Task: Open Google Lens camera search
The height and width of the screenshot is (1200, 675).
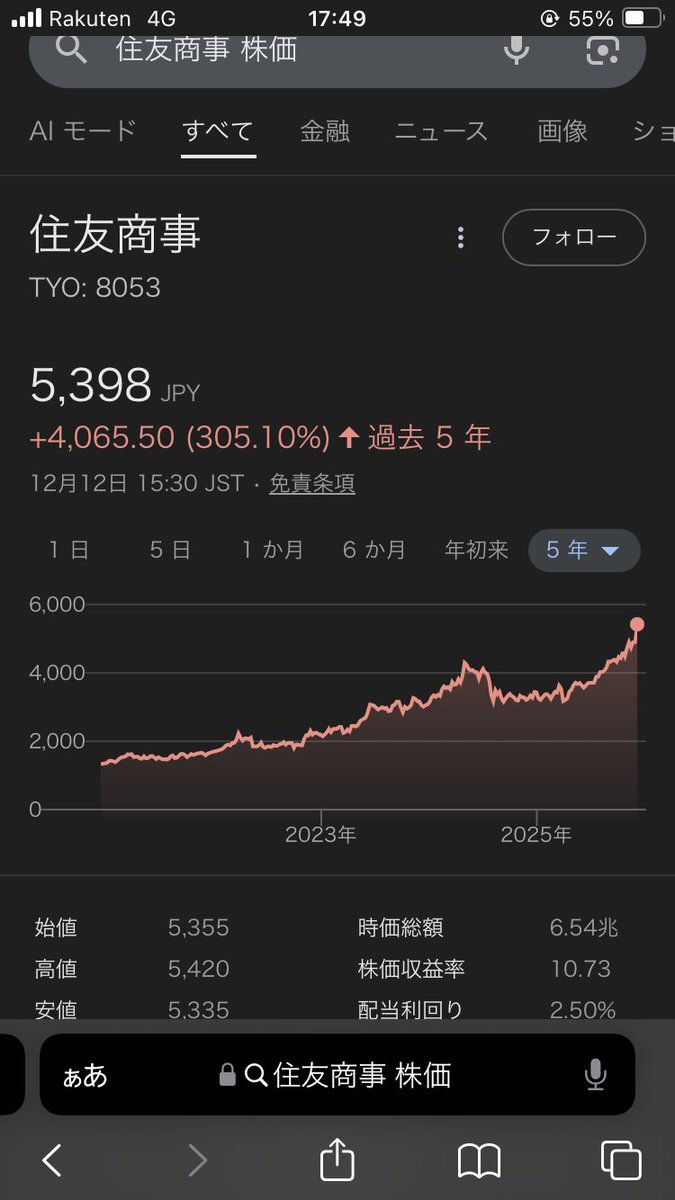Action: click(602, 50)
